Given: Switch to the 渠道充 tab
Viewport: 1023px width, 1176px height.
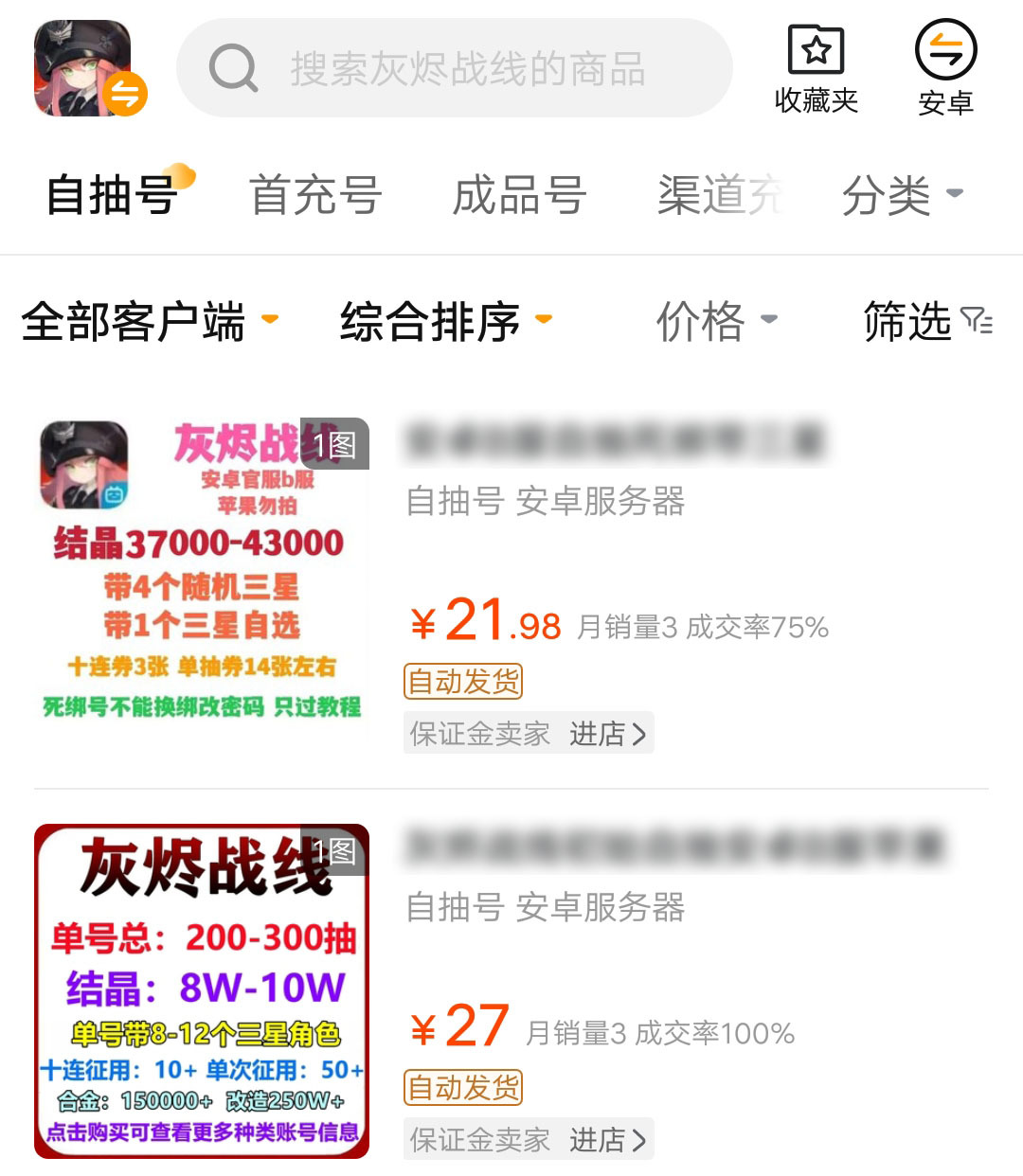Looking at the screenshot, I should point(720,195).
